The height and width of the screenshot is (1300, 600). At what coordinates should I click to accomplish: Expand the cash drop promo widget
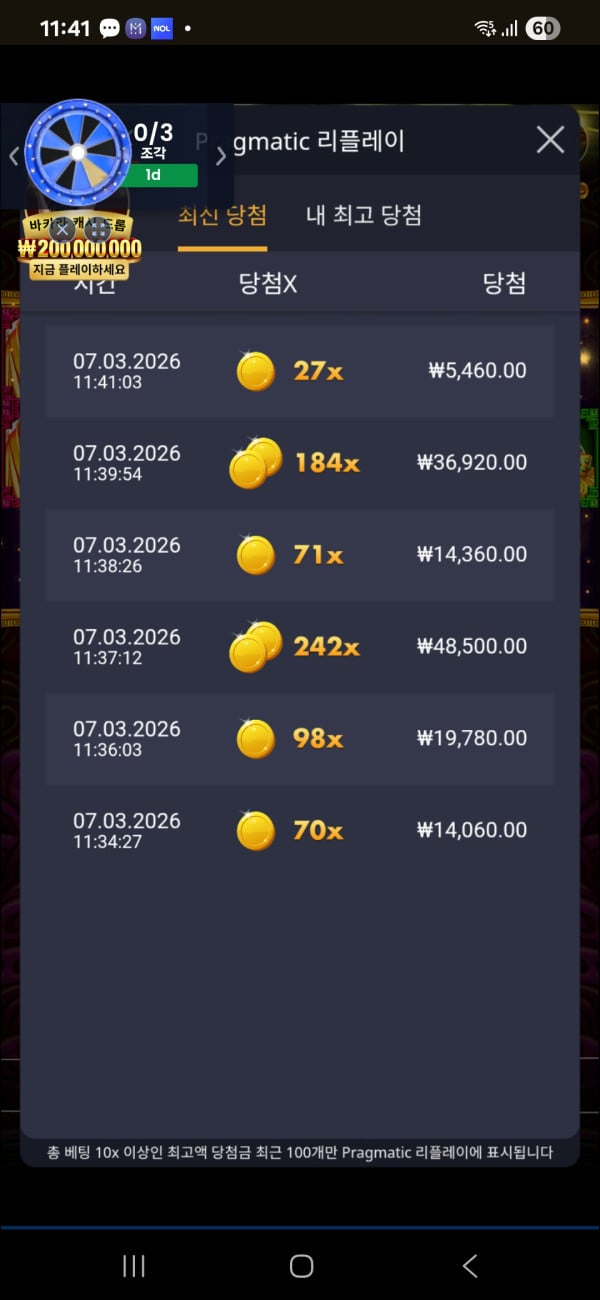(97, 228)
